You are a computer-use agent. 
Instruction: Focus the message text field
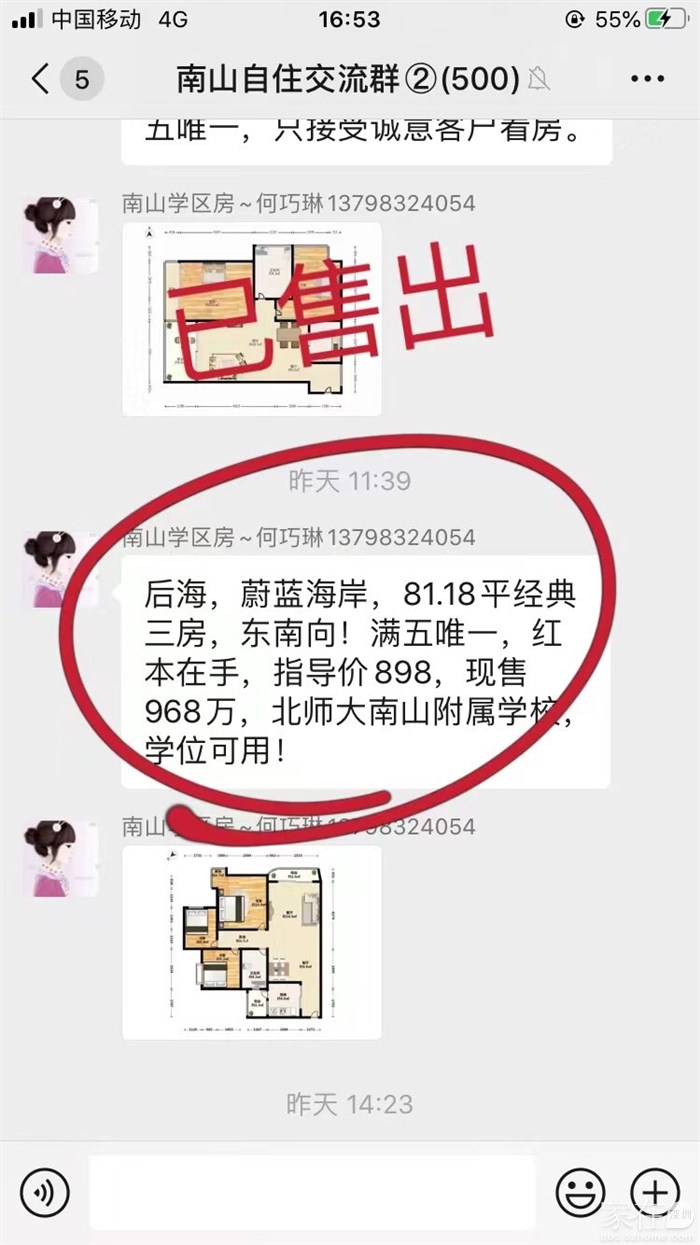click(x=312, y=1192)
